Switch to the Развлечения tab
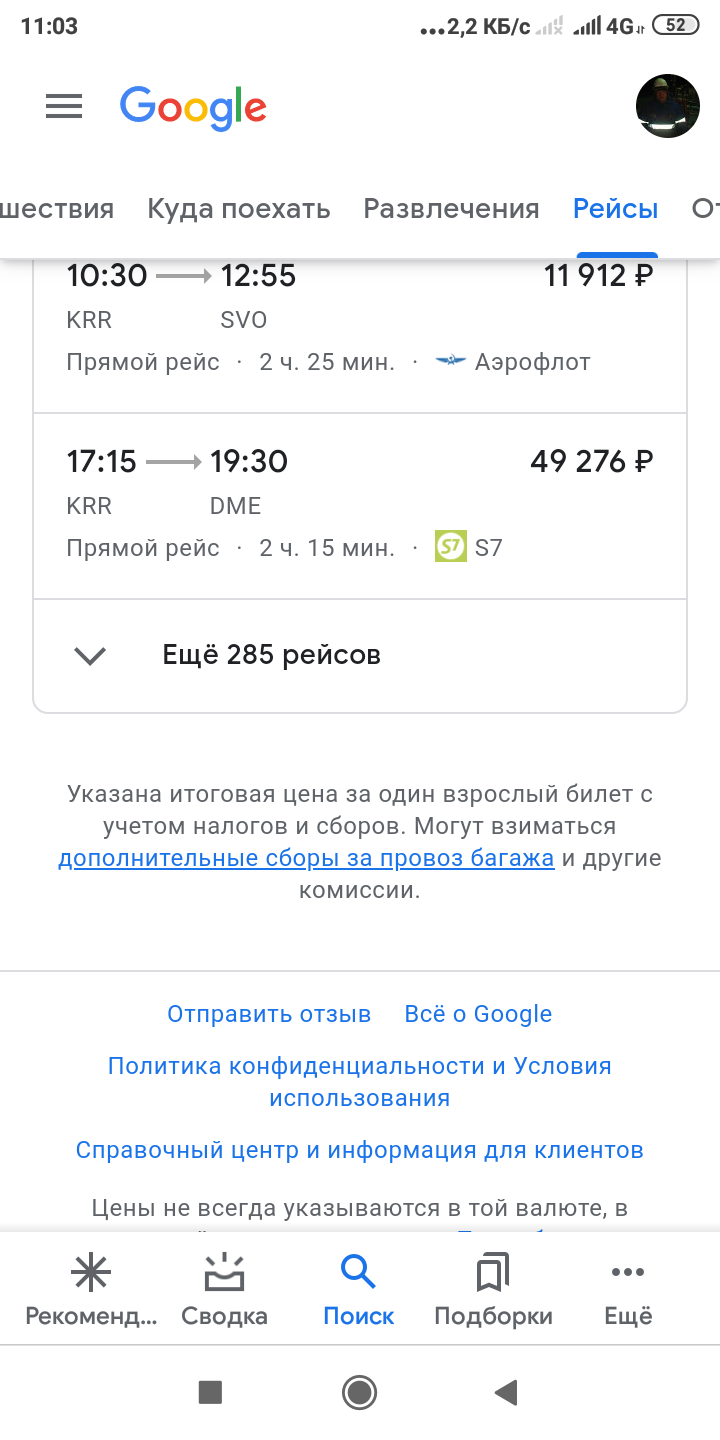The width and height of the screenshot is (720, 1440). (x=451, y=209)
